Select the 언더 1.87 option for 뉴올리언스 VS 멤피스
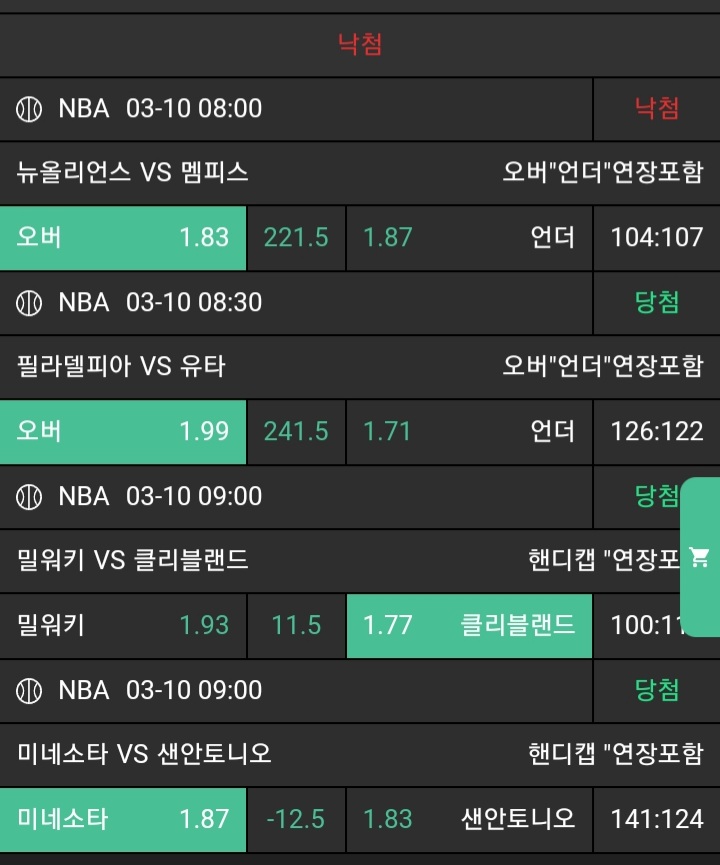720x865 pixels. pyautogui.click(x=469, y=238)
